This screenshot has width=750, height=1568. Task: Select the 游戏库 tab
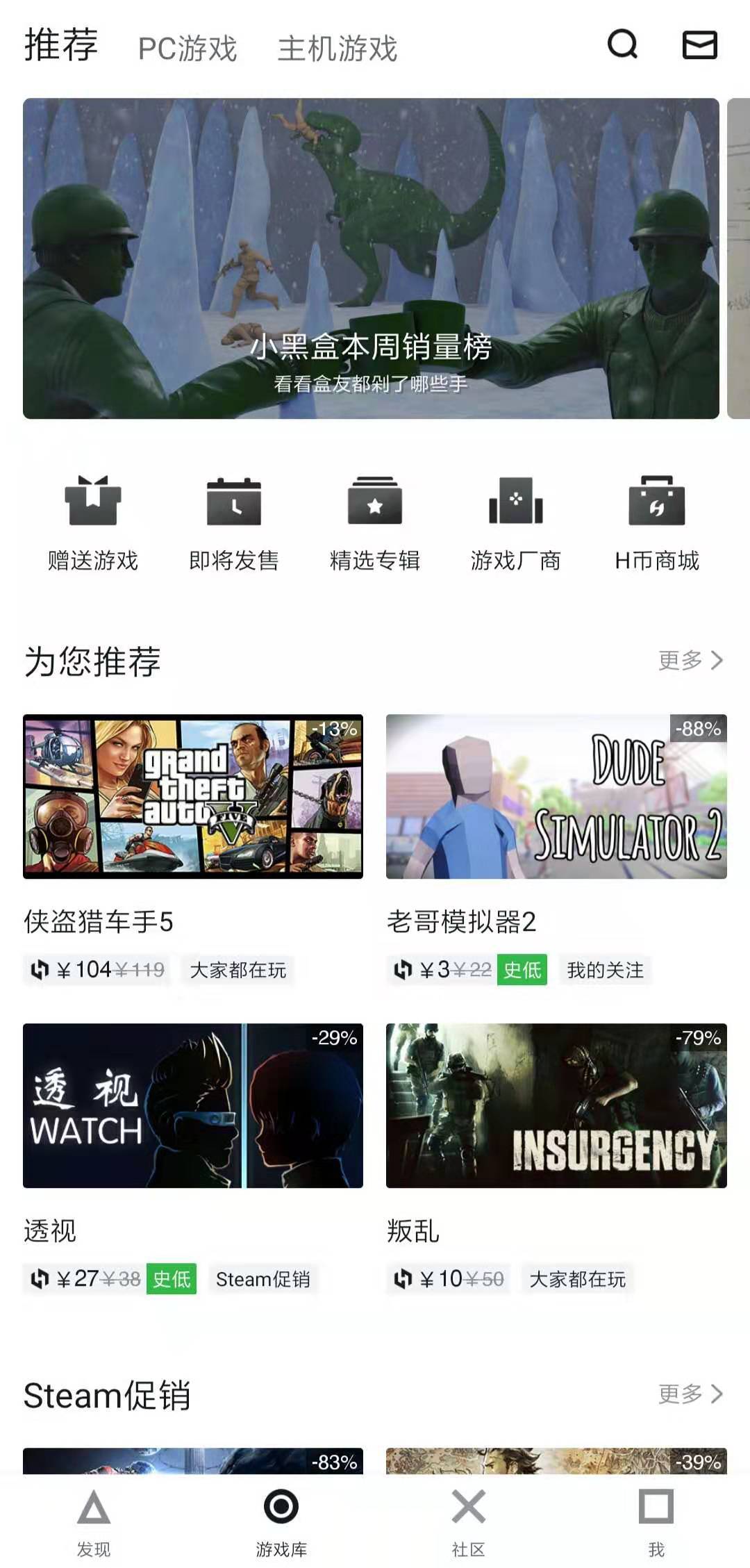281,1519
